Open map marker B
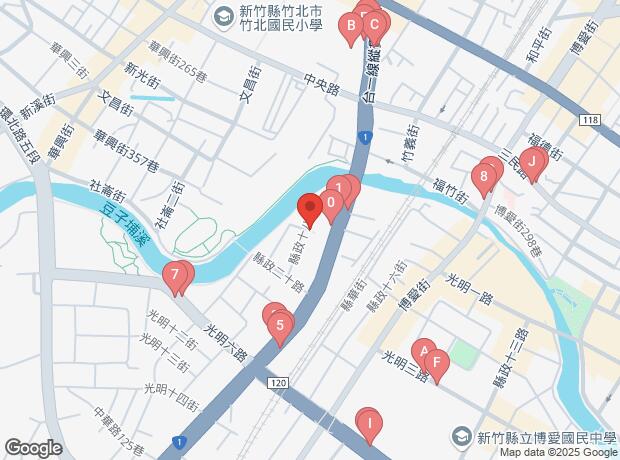The height and width of the screenshot is (460, 620). coord(351,25)
